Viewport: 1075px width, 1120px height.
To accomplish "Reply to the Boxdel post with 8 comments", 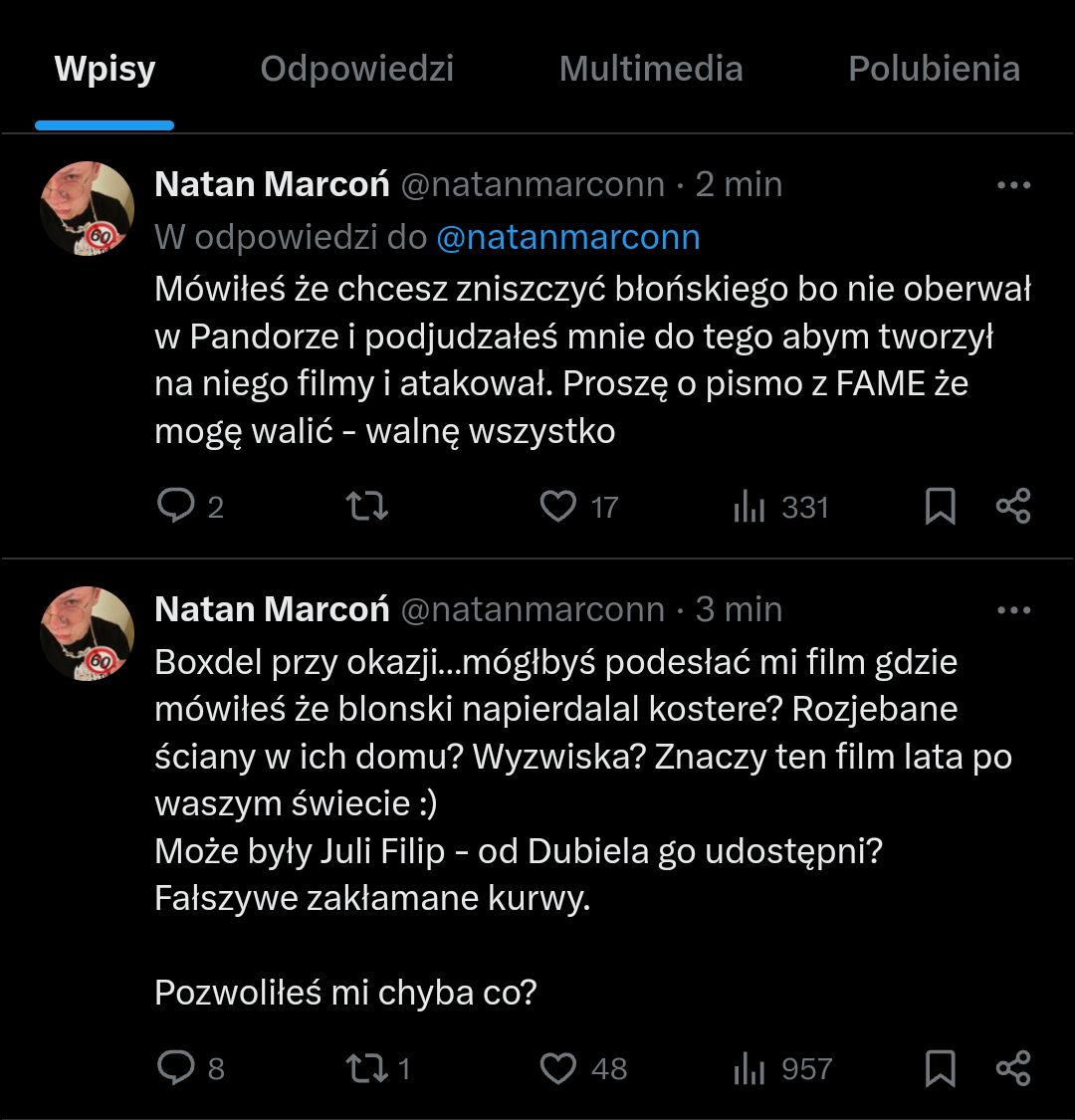I will pos(176,1068).
